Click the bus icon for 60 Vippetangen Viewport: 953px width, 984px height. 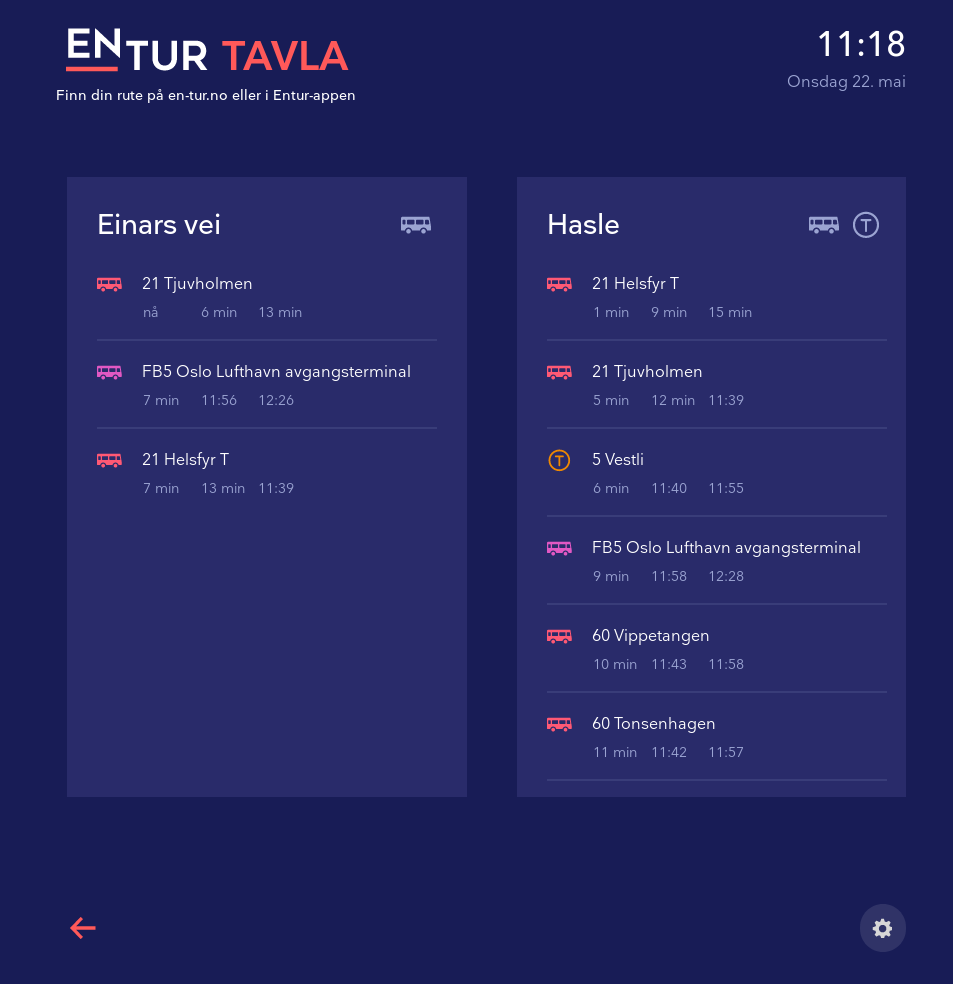click(x=559, y=635)
